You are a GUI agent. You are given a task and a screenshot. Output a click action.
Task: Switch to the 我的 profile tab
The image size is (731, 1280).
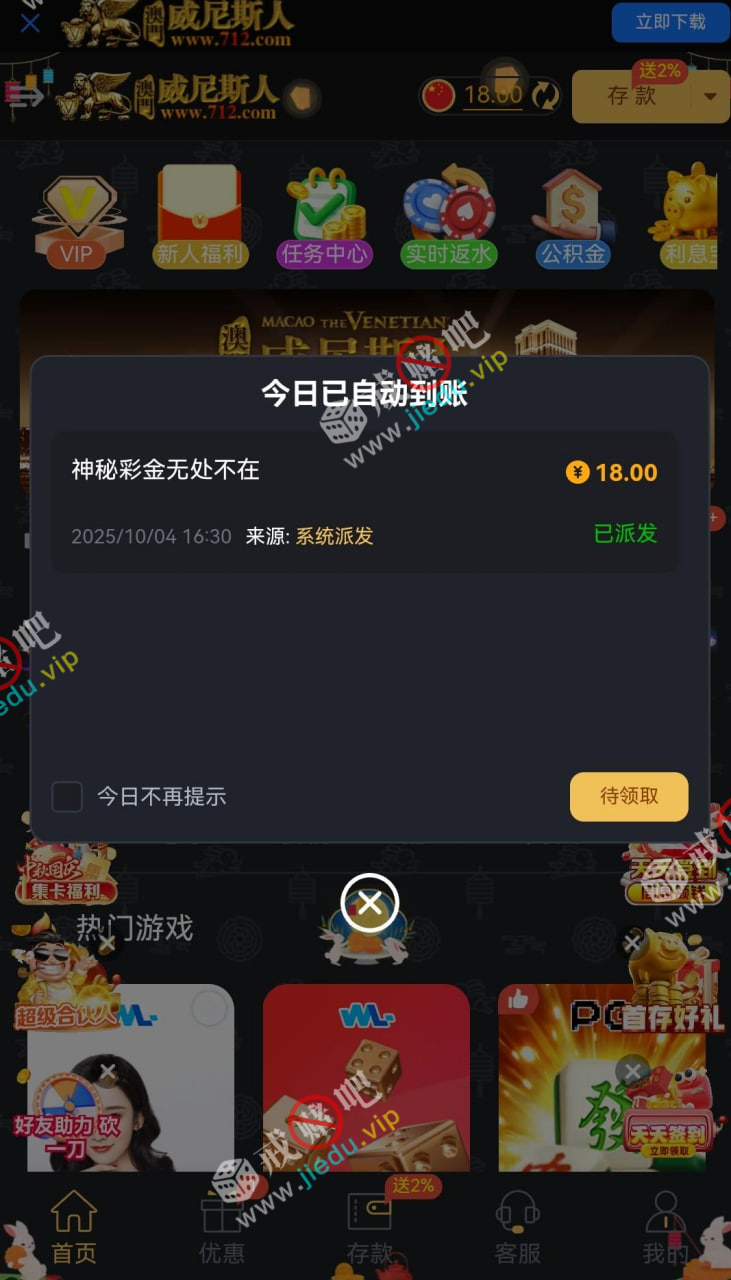point(665,1228)
